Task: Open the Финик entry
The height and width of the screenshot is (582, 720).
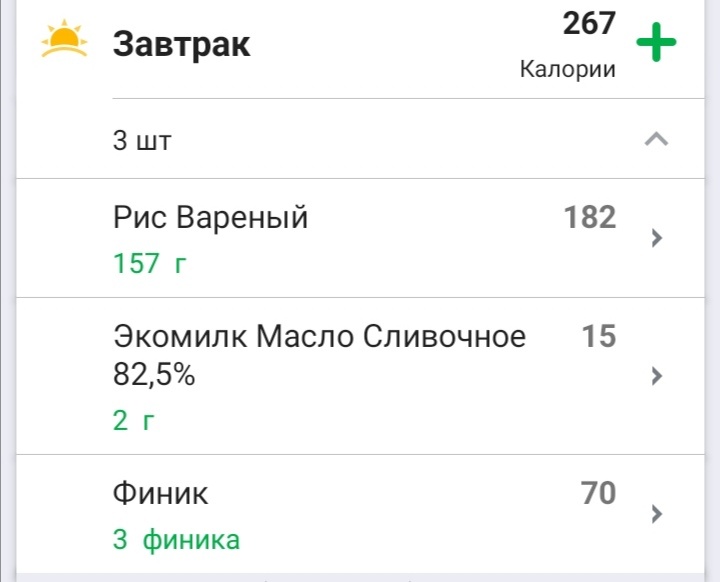Action: [380, 514]
